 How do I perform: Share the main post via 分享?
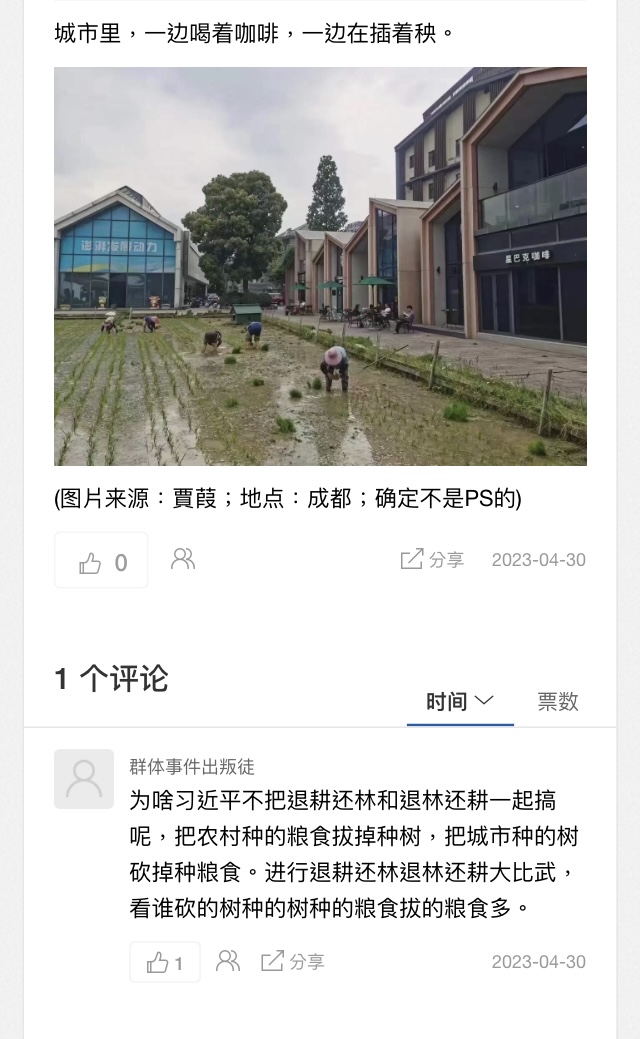pyautogui.click(x=432, y=560)
